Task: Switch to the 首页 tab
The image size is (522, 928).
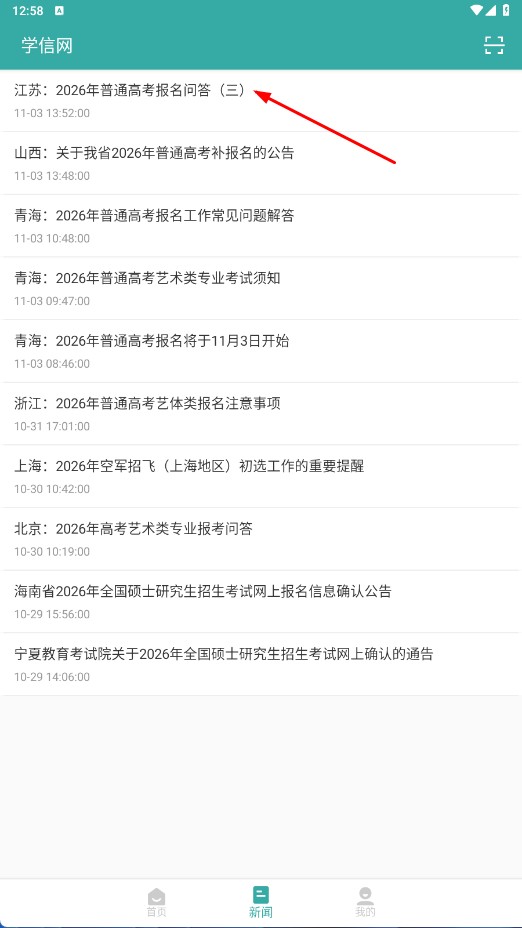Action: click(156, 902)
